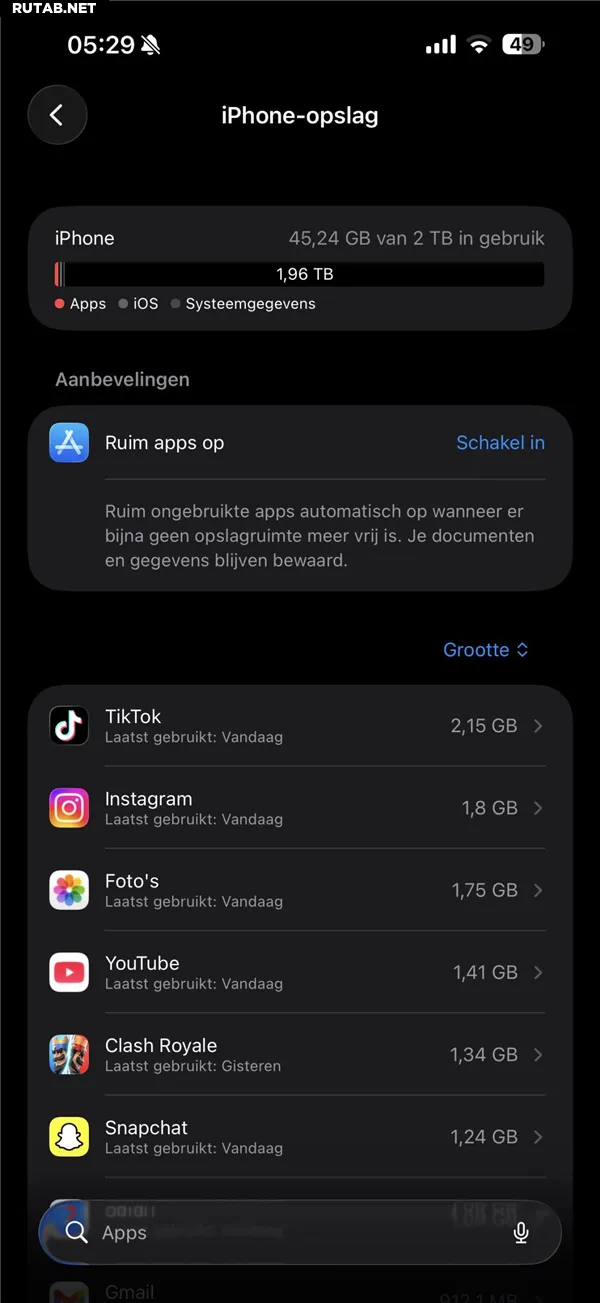This screenshot has width=600, height=1303.
Task: Open the Grootte sort dropdown
Action: 485,650
